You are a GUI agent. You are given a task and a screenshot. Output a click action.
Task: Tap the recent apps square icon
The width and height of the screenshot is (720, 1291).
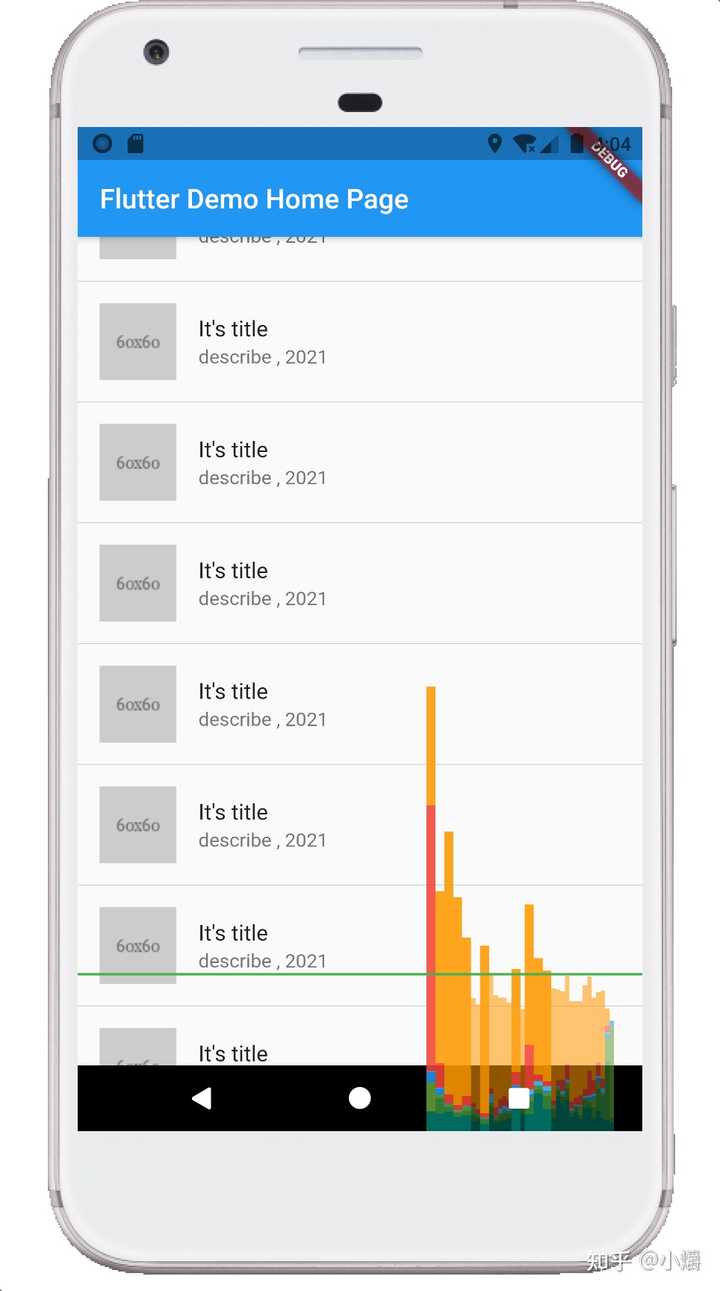tap(519, 1098)
